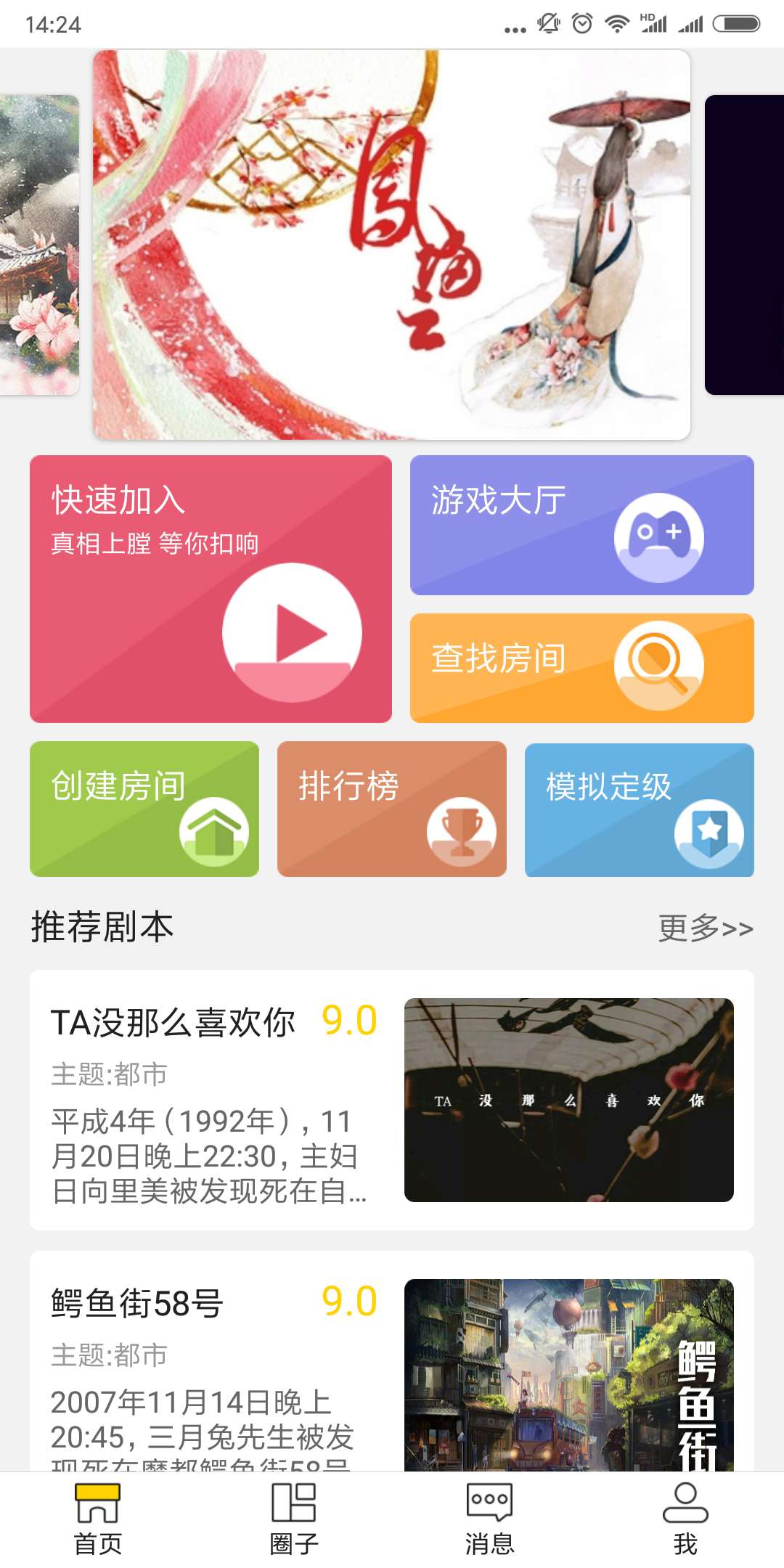Open 模拟定级 ranking simulation

point(639,809)
